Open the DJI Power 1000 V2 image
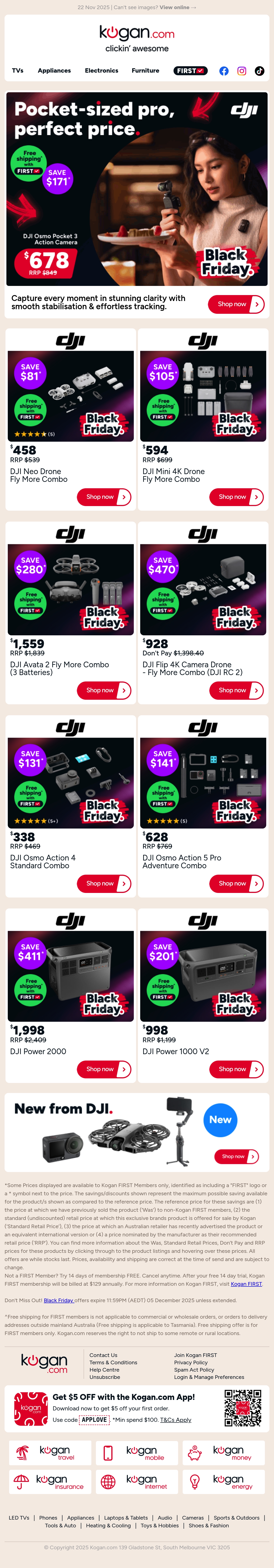Screen dimensions: 274x1568 click(203, 976)
